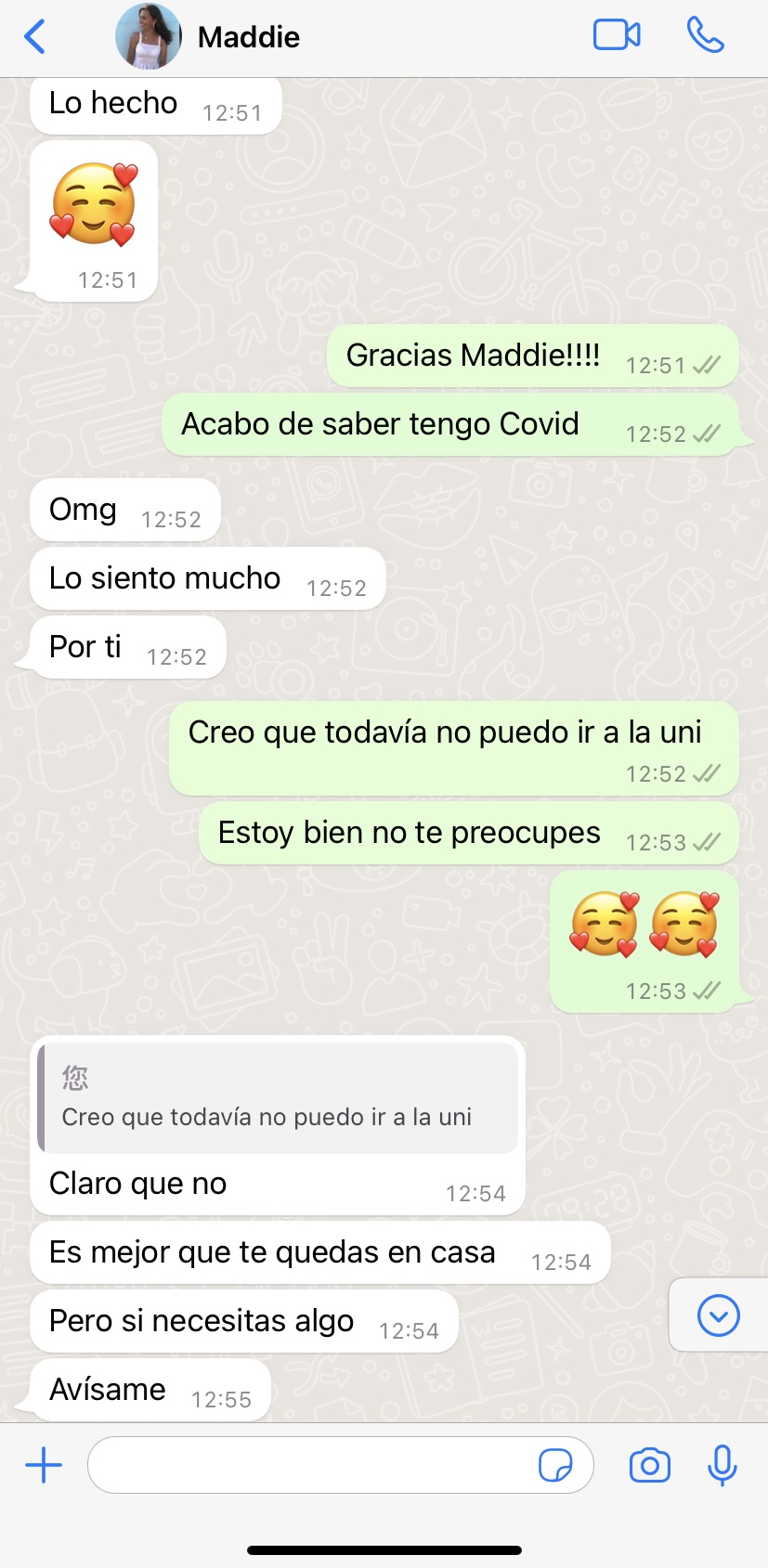
Task: Open the sticker picker
Action: [555, 1466]
